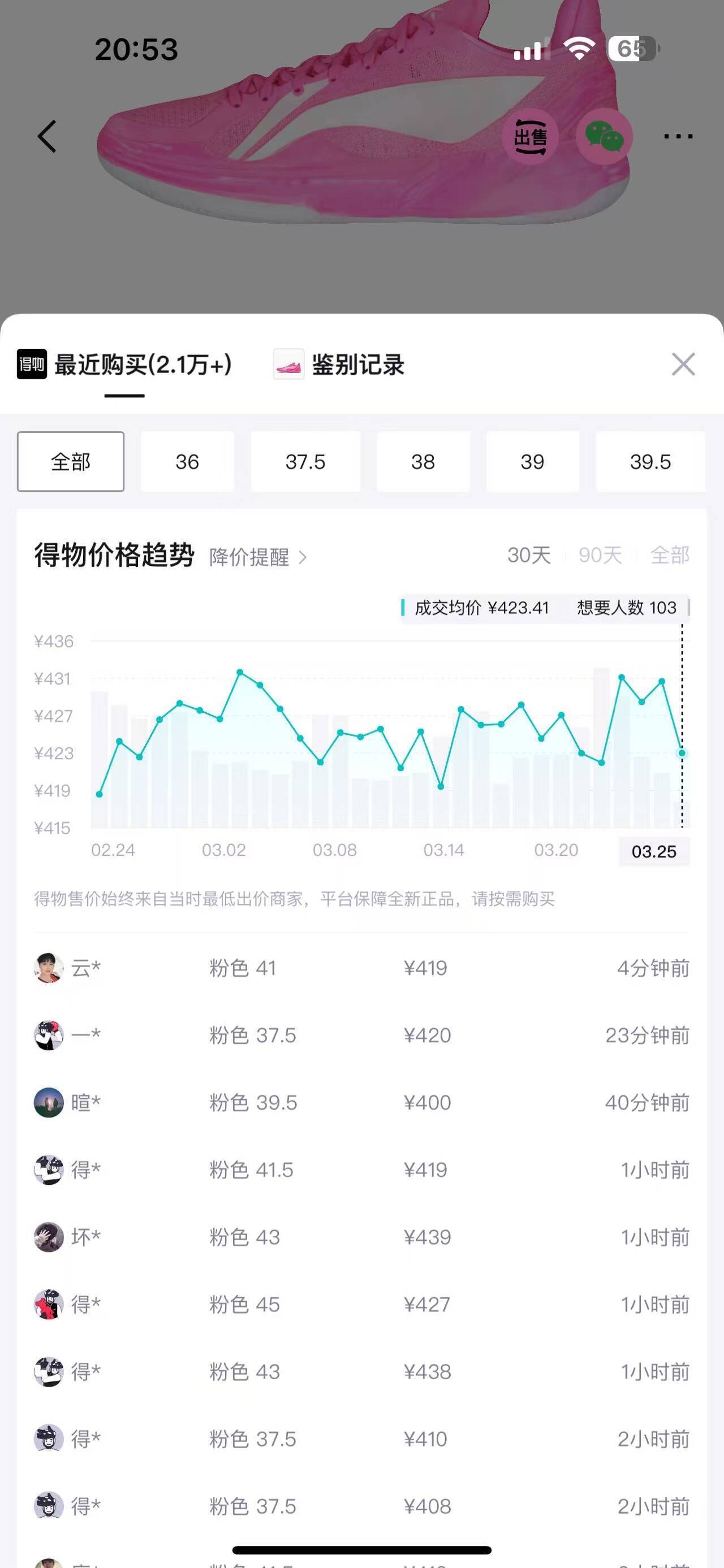Show purchases for size 39.5
724x1568 pixels.
tap(650, 462)
